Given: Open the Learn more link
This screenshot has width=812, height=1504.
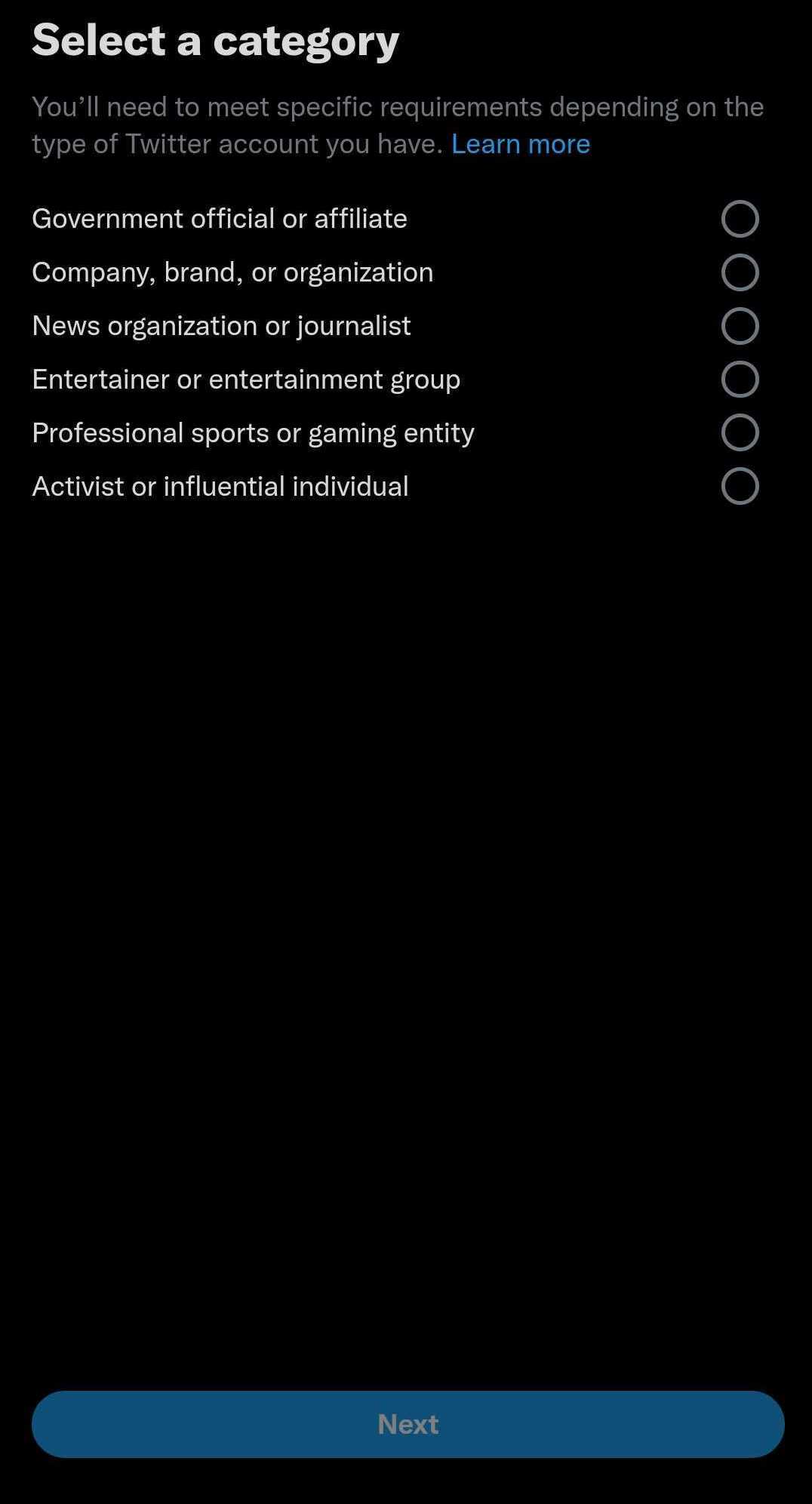Looking at the screenshot, I should pyautogui.click(x=520, y=144).
